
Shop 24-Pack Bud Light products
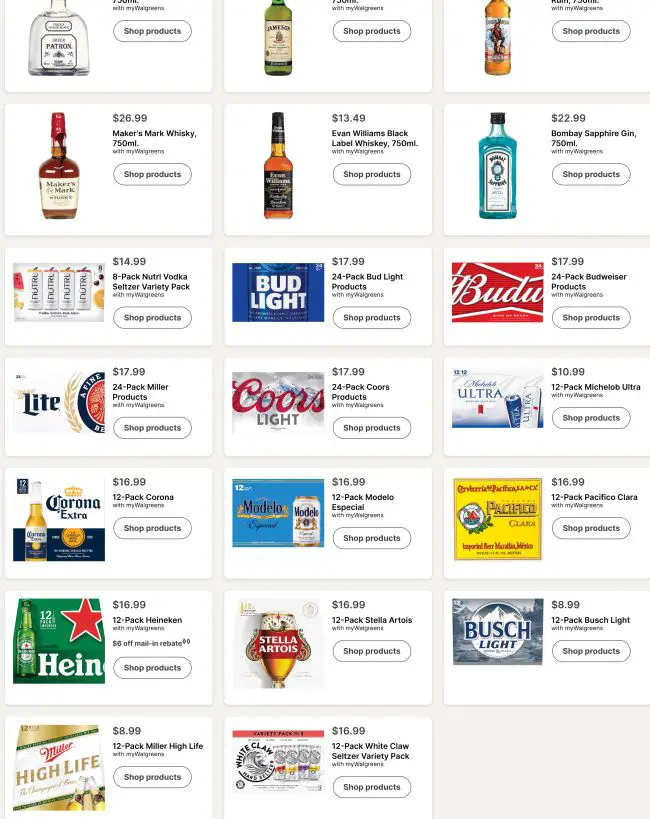coord(371,318)
